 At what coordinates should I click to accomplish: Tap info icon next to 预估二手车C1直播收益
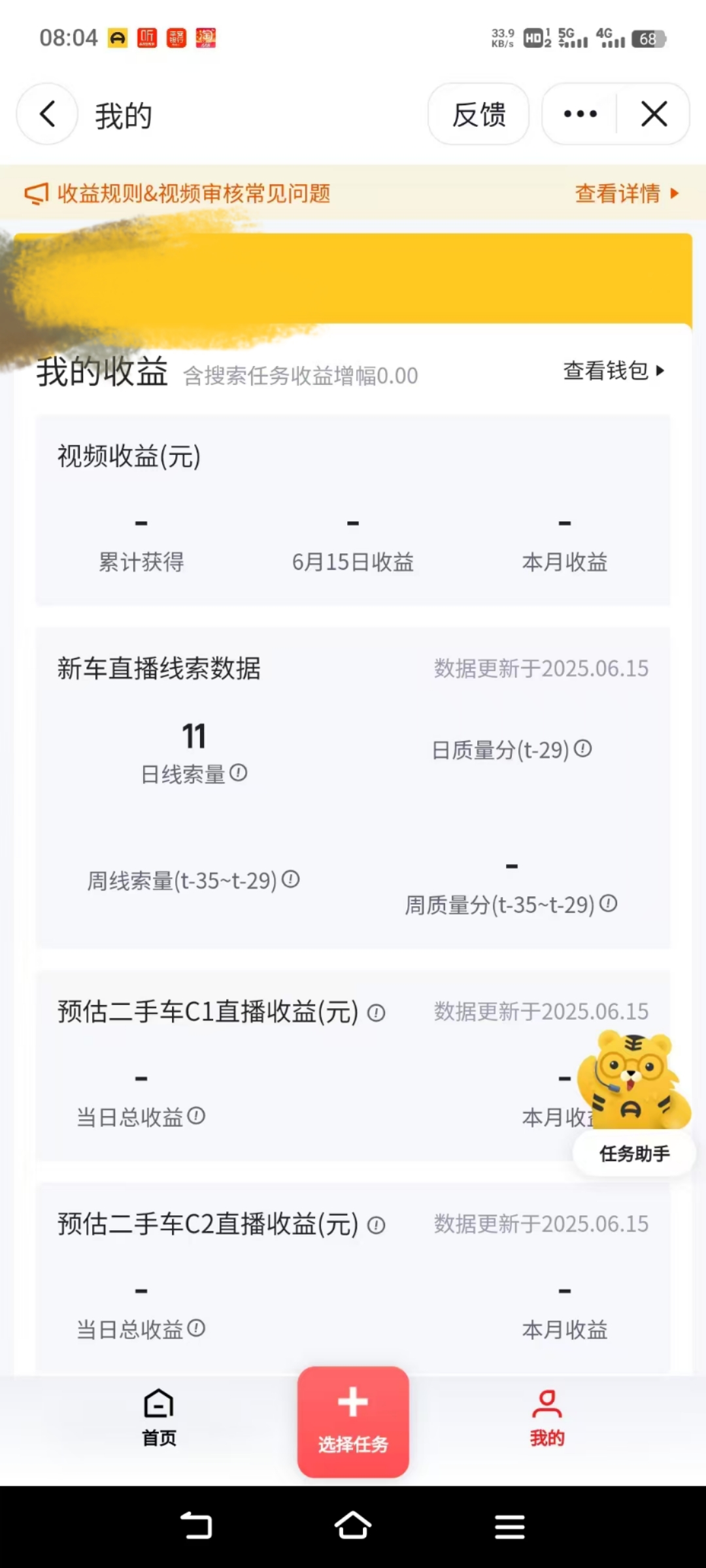click(x=376, y=1013)
